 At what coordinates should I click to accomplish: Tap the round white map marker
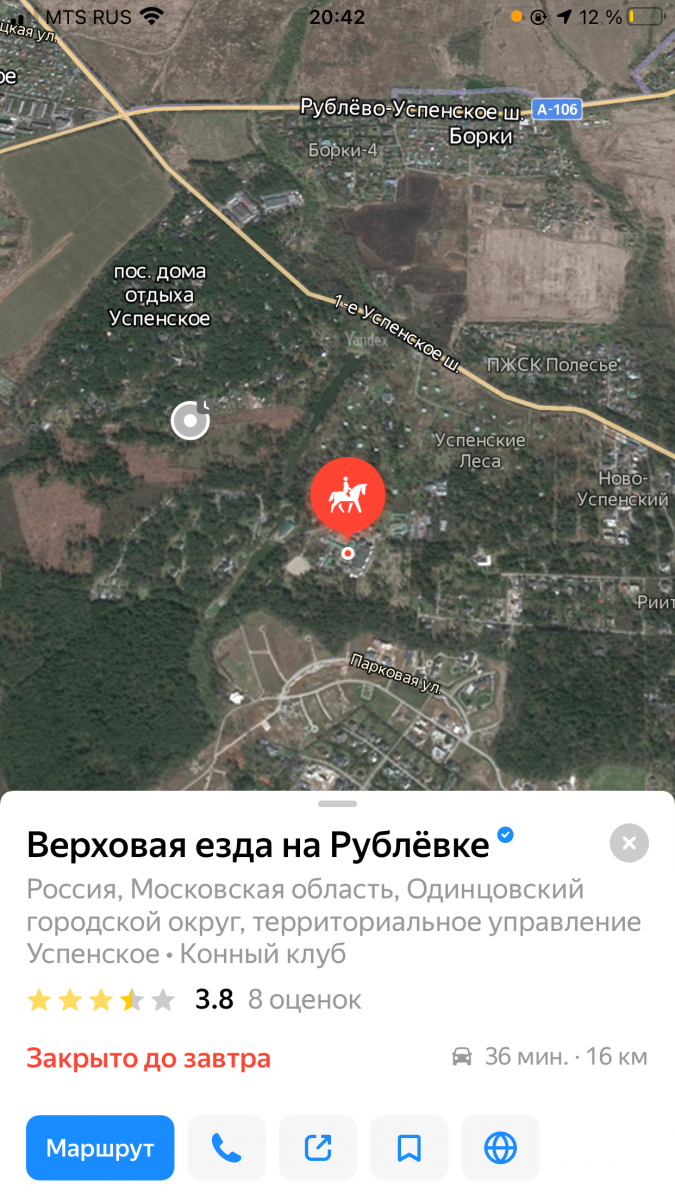pos(190,420)
